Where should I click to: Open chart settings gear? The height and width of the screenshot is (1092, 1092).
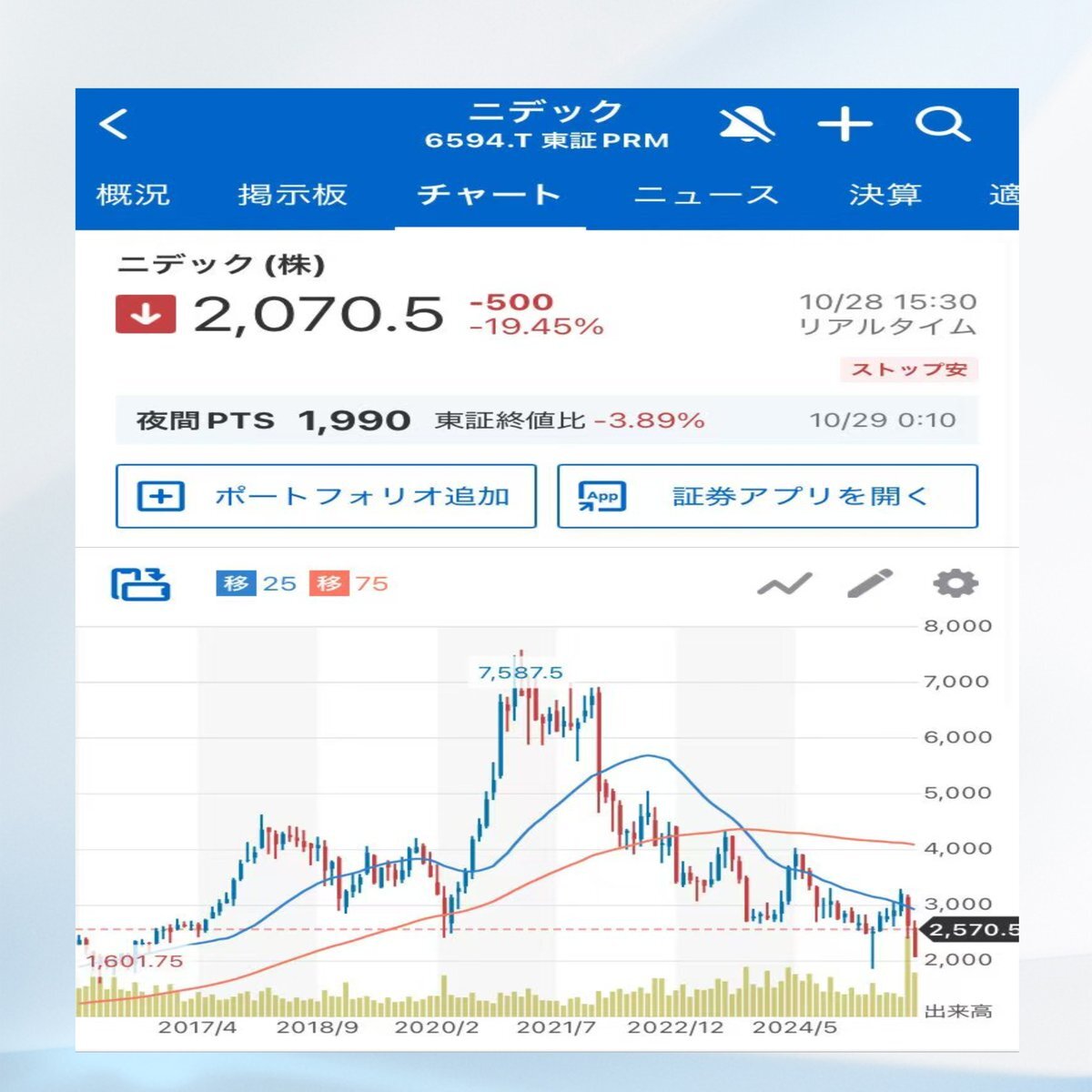click(x=955, y=583)
